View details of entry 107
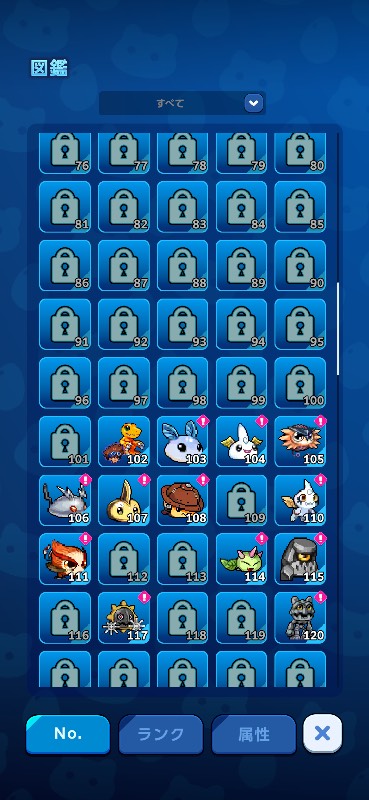Image resolution: width=369 pixels, height=800 pixels. click(124, 500)
